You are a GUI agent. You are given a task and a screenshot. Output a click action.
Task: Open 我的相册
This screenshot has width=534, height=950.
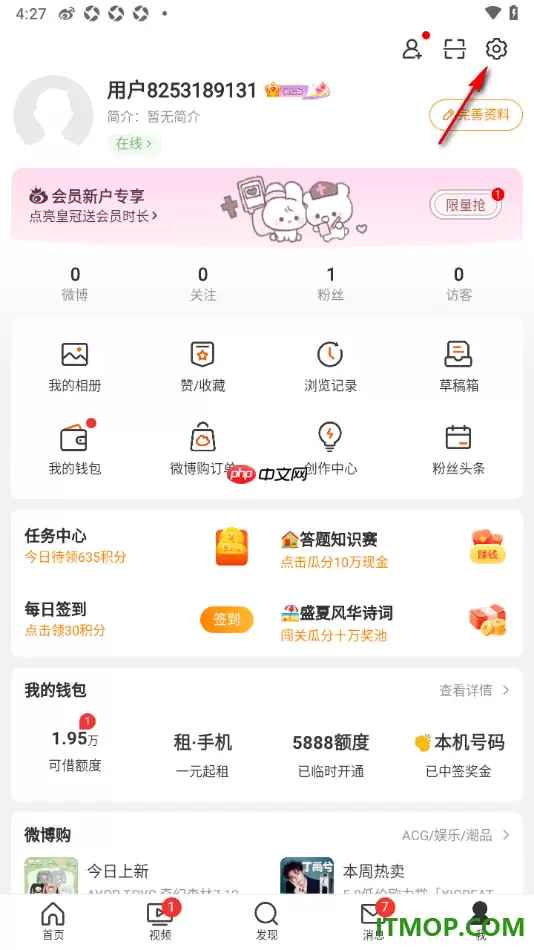point(75,367)
